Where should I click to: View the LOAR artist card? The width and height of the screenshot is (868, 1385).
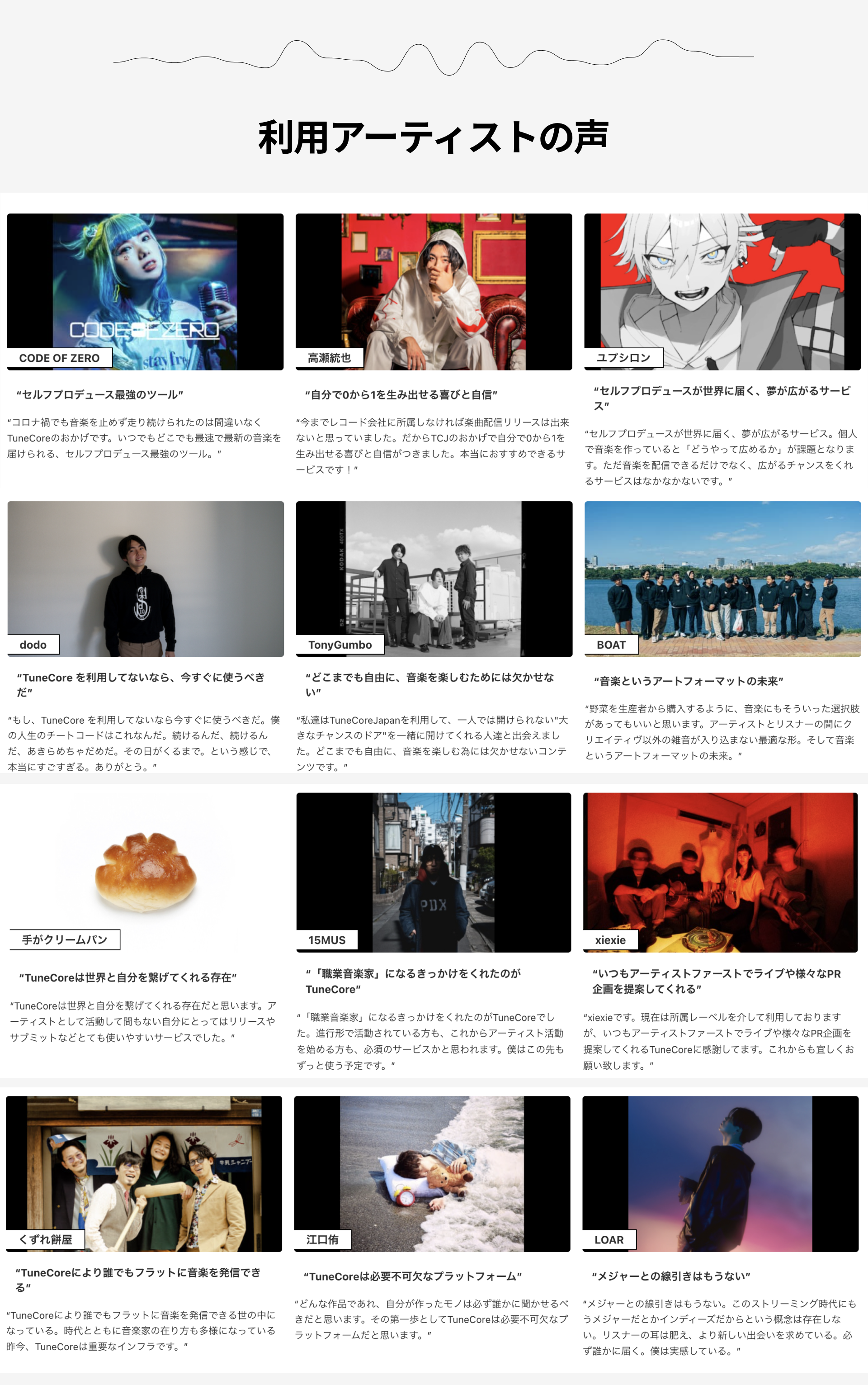click(x=720, y=1173)
